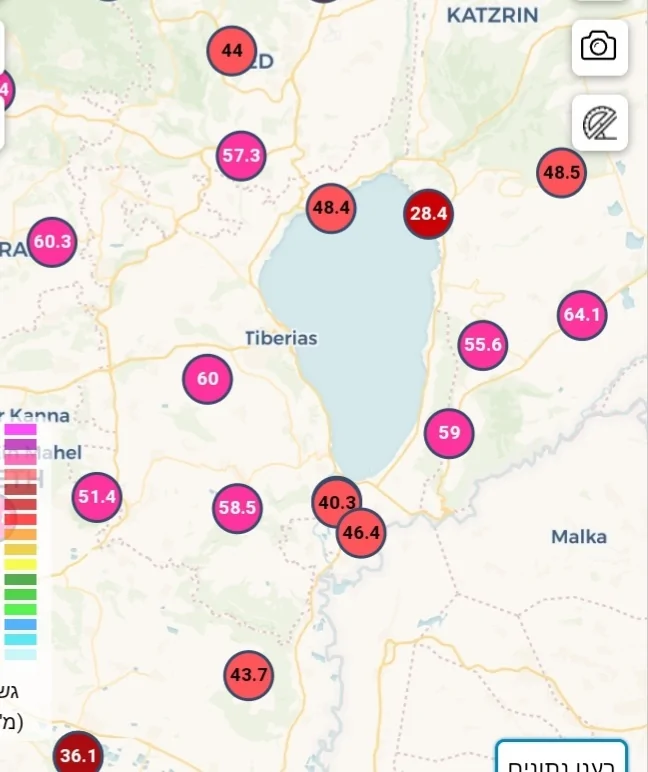The image size is (648, 772).
Task: Open the 55.6 station marker
Action: 483,345
